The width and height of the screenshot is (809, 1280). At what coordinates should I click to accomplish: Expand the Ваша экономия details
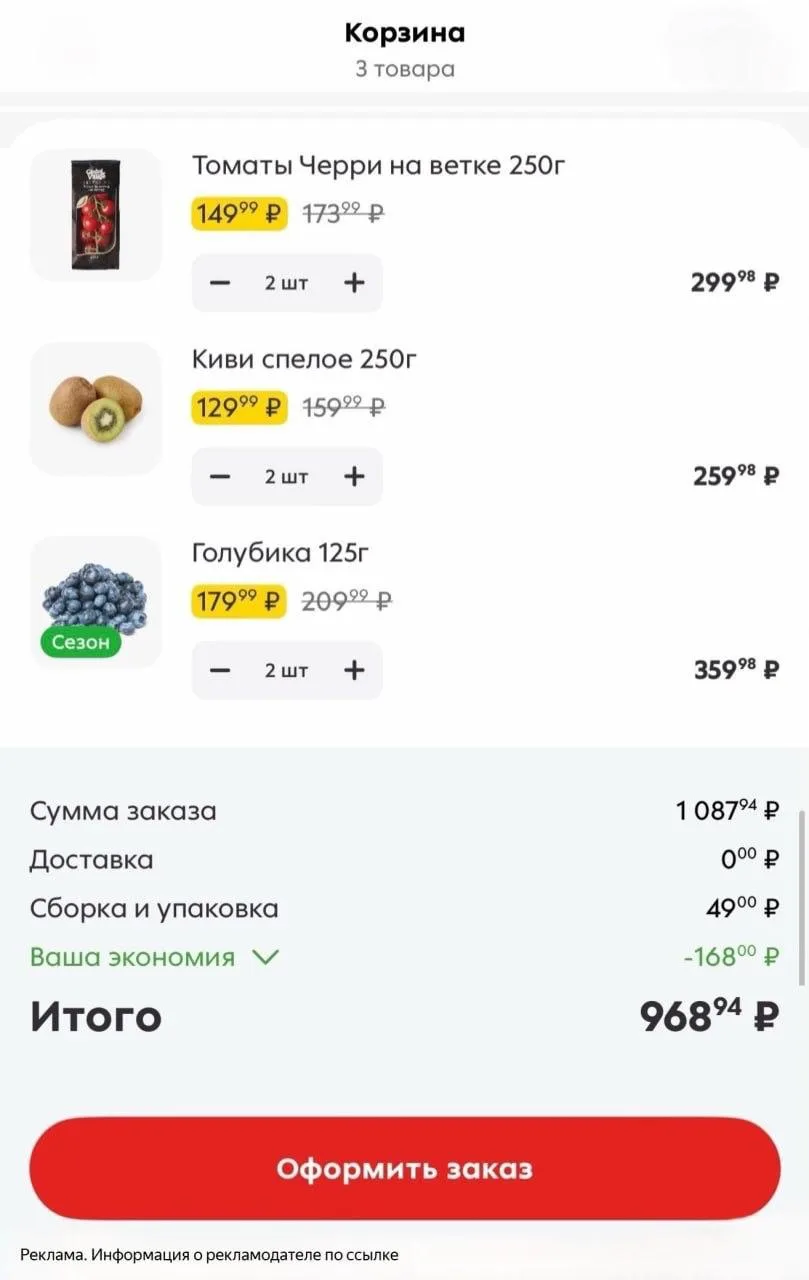[155, 957]
